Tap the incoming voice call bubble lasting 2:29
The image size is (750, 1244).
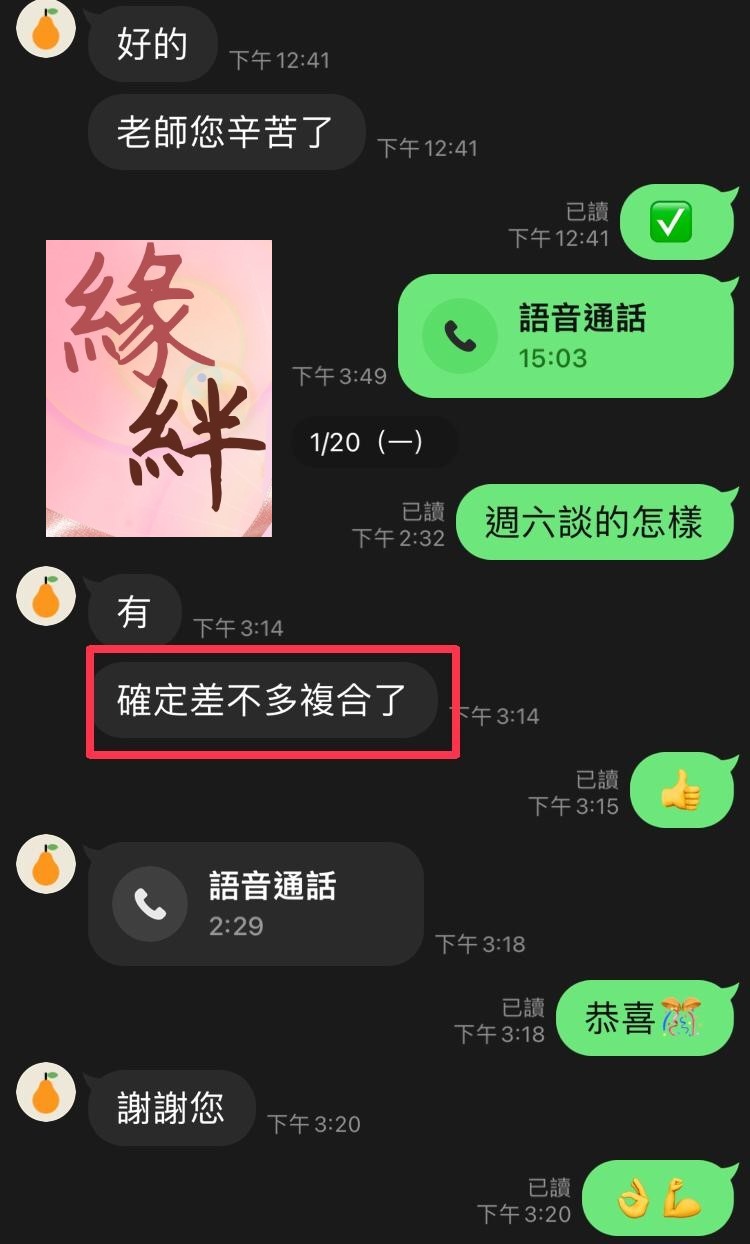click(256, 904)
